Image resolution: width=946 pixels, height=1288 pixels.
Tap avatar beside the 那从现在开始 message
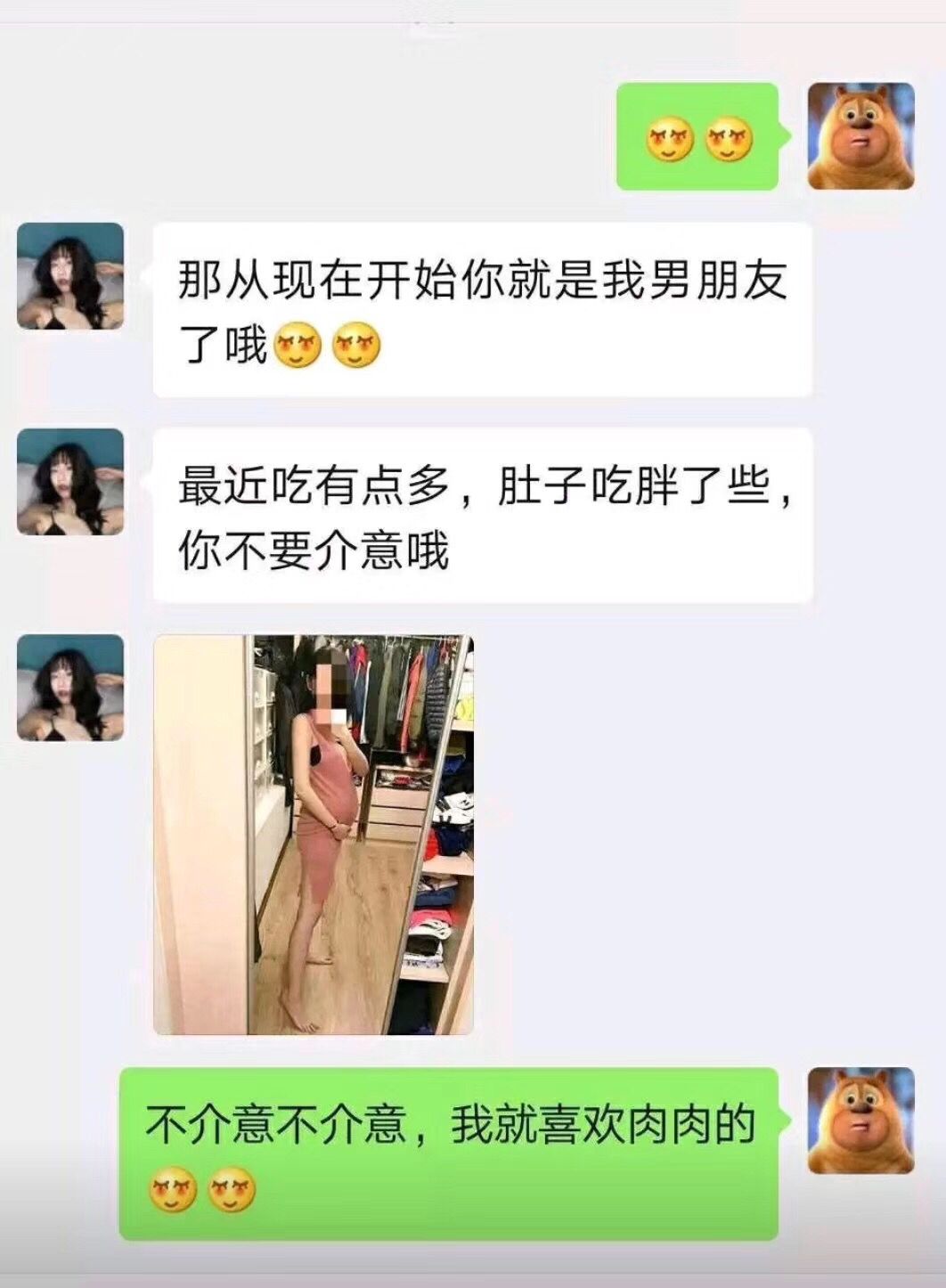coord(70,276)
